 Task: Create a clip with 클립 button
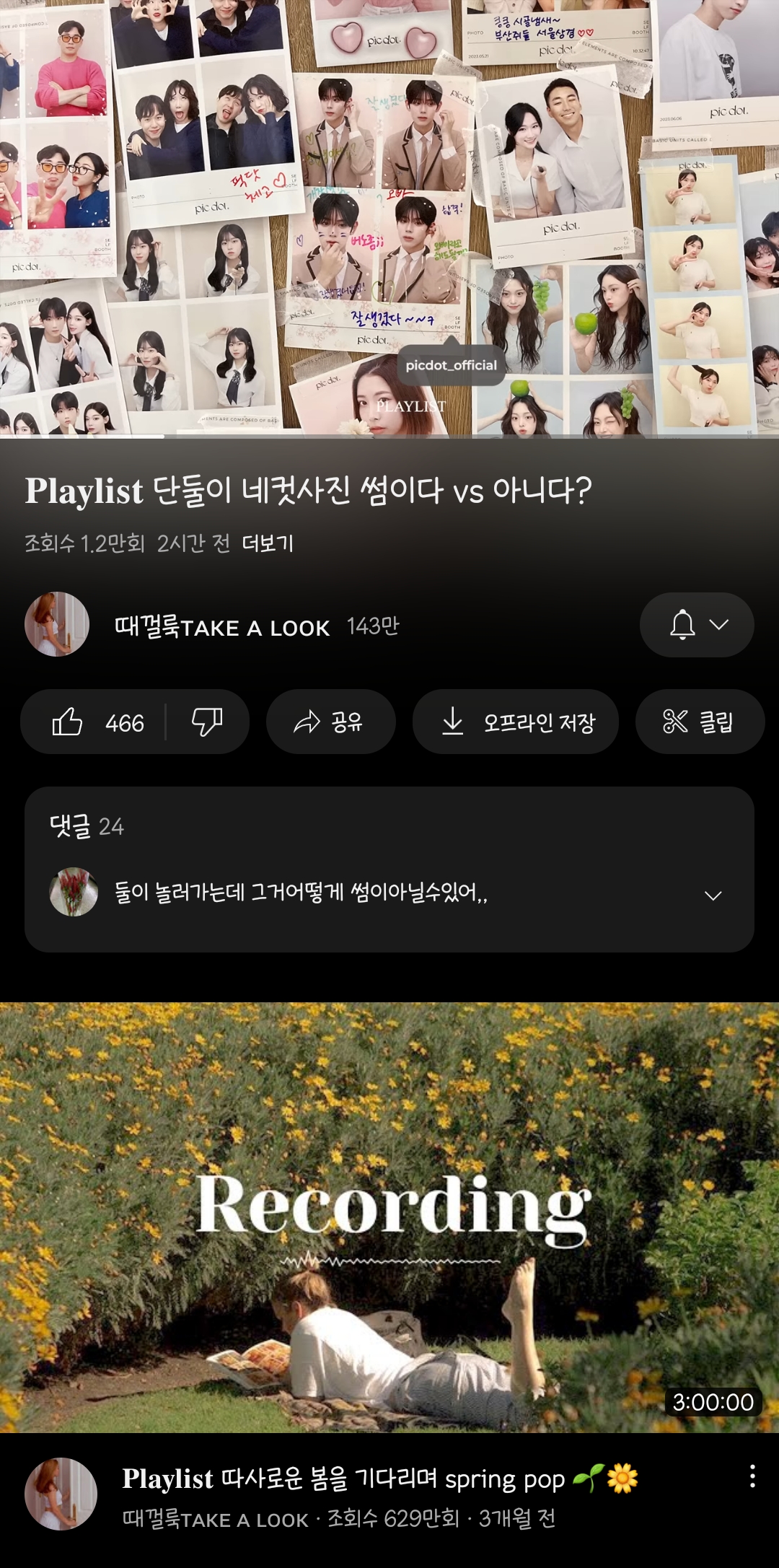click(x=698, y=722)
